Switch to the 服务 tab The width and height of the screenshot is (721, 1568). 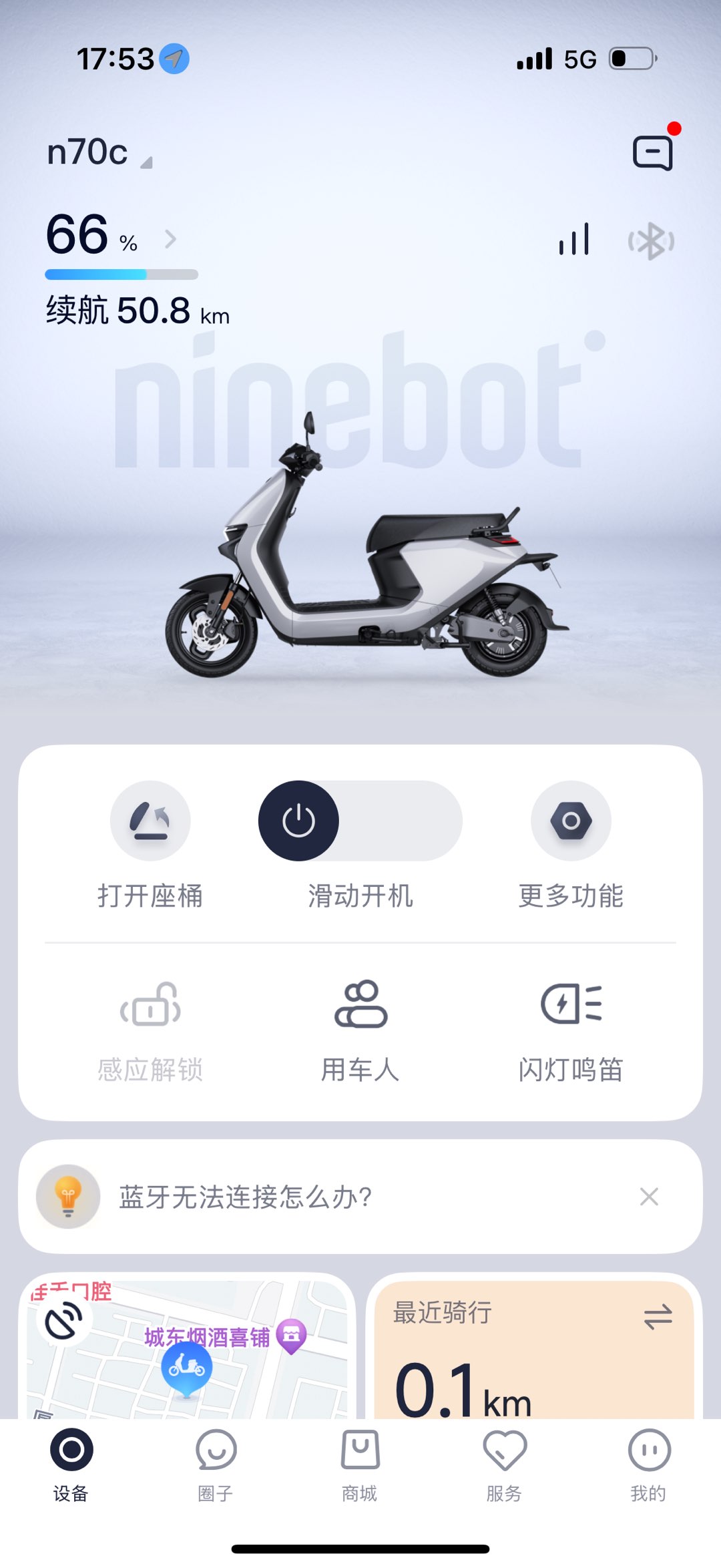click(x=504, y=1464)
